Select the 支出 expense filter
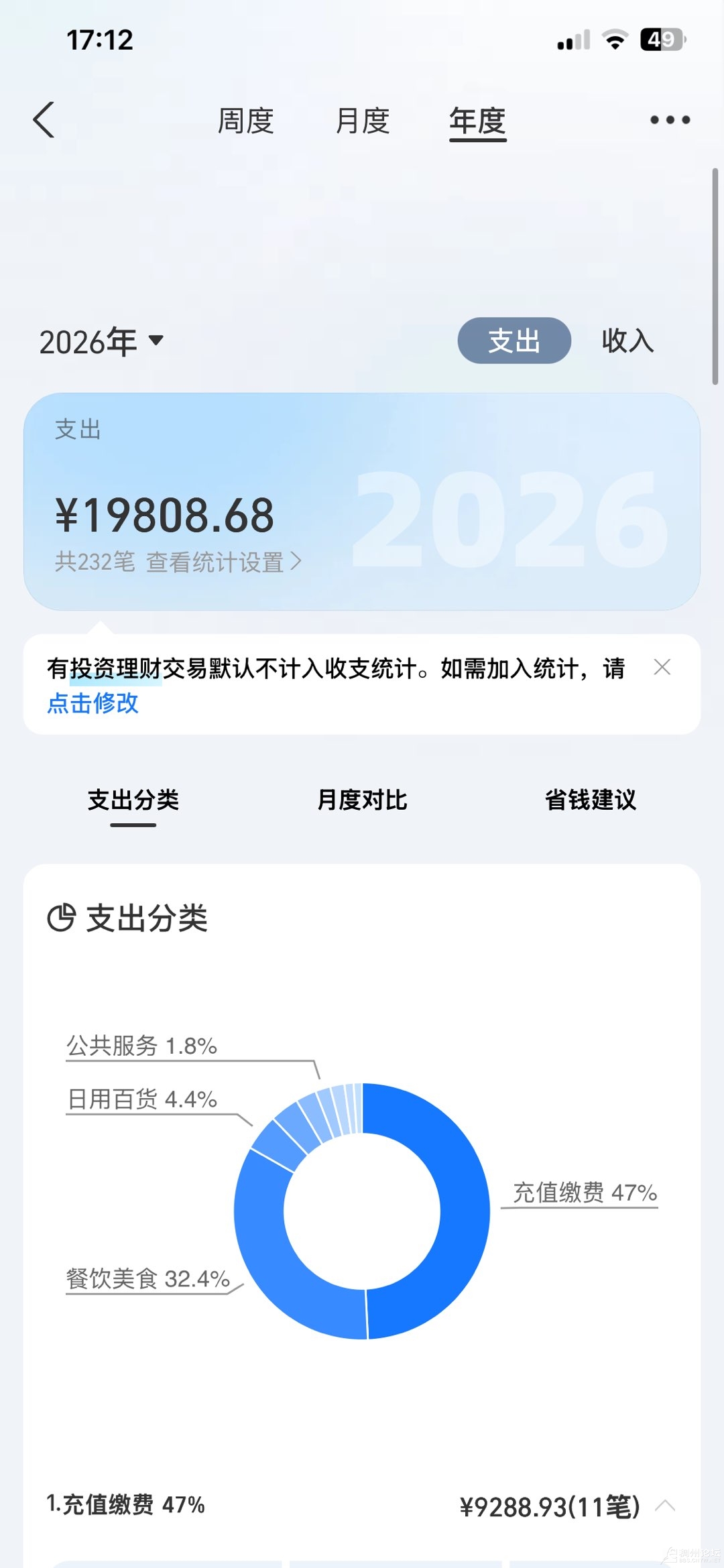The height and width of the screenshot is (1568, 724). click(x=514, y=341)
